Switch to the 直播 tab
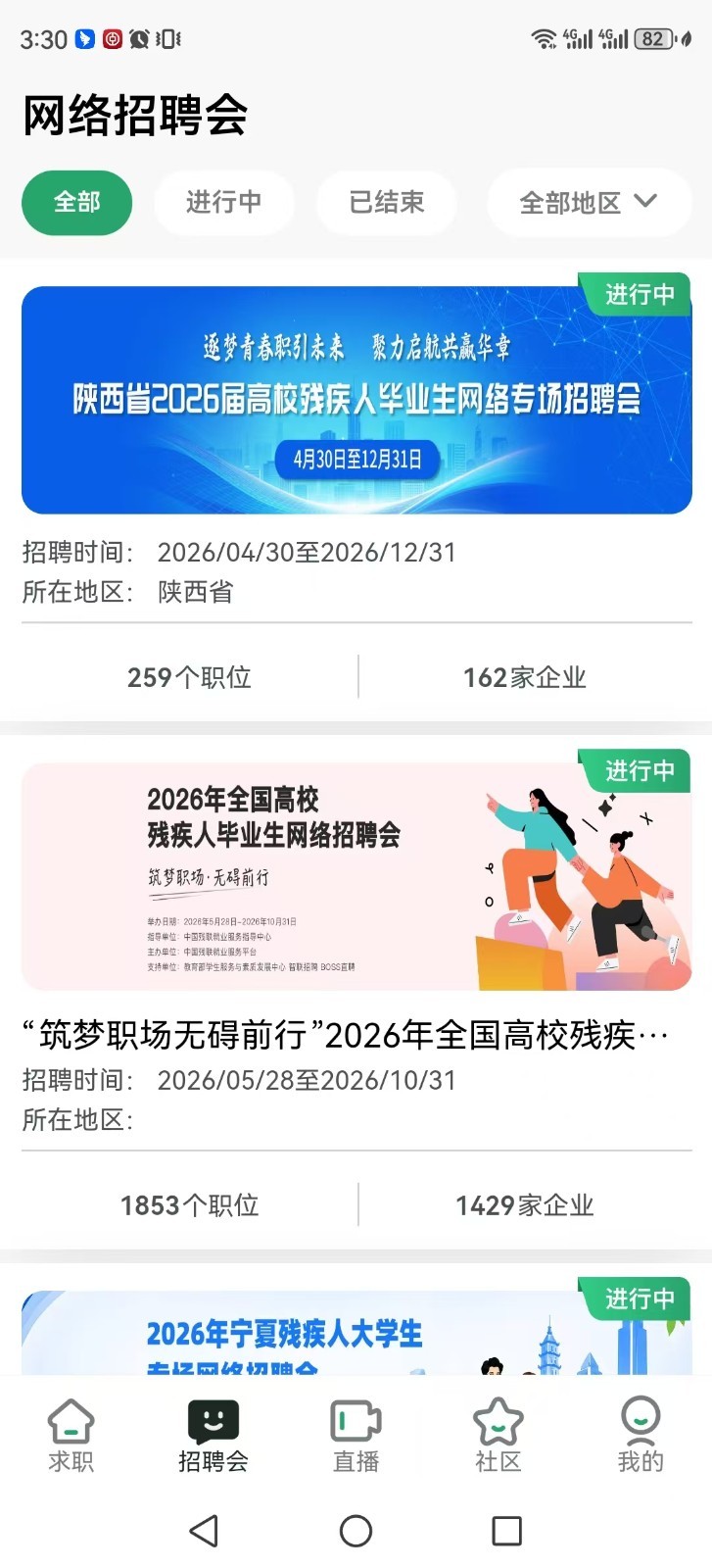712x1568 pixels. (x=356, y=1436)
